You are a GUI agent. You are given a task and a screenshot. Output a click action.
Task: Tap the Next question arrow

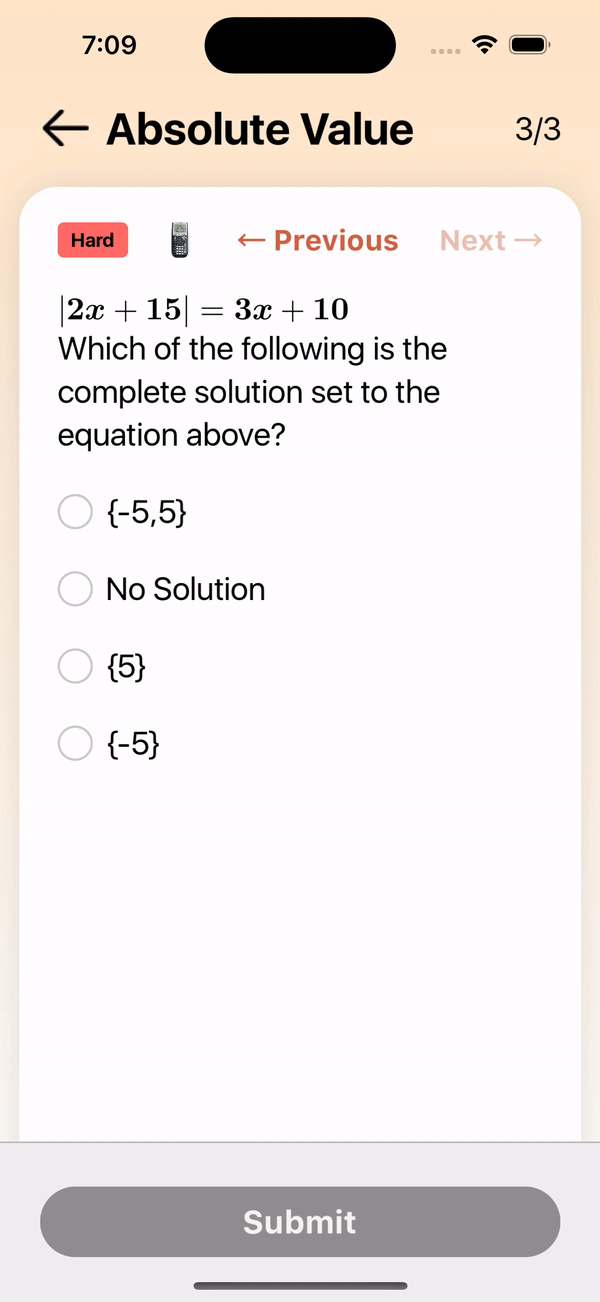491,241
